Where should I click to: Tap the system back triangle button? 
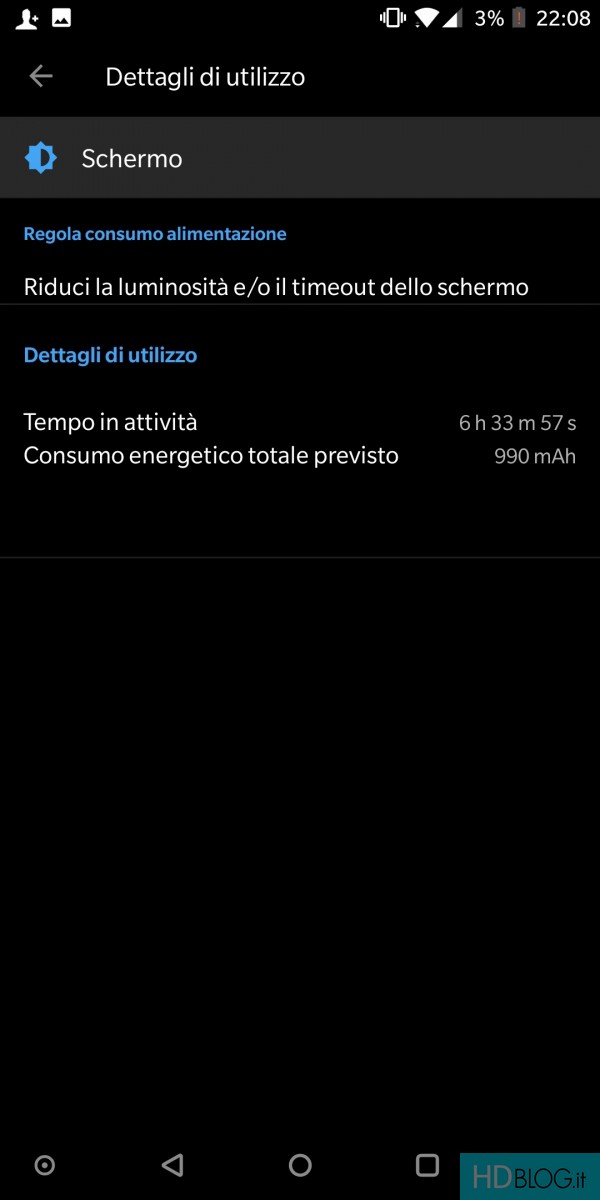[x=172, y=1165]
